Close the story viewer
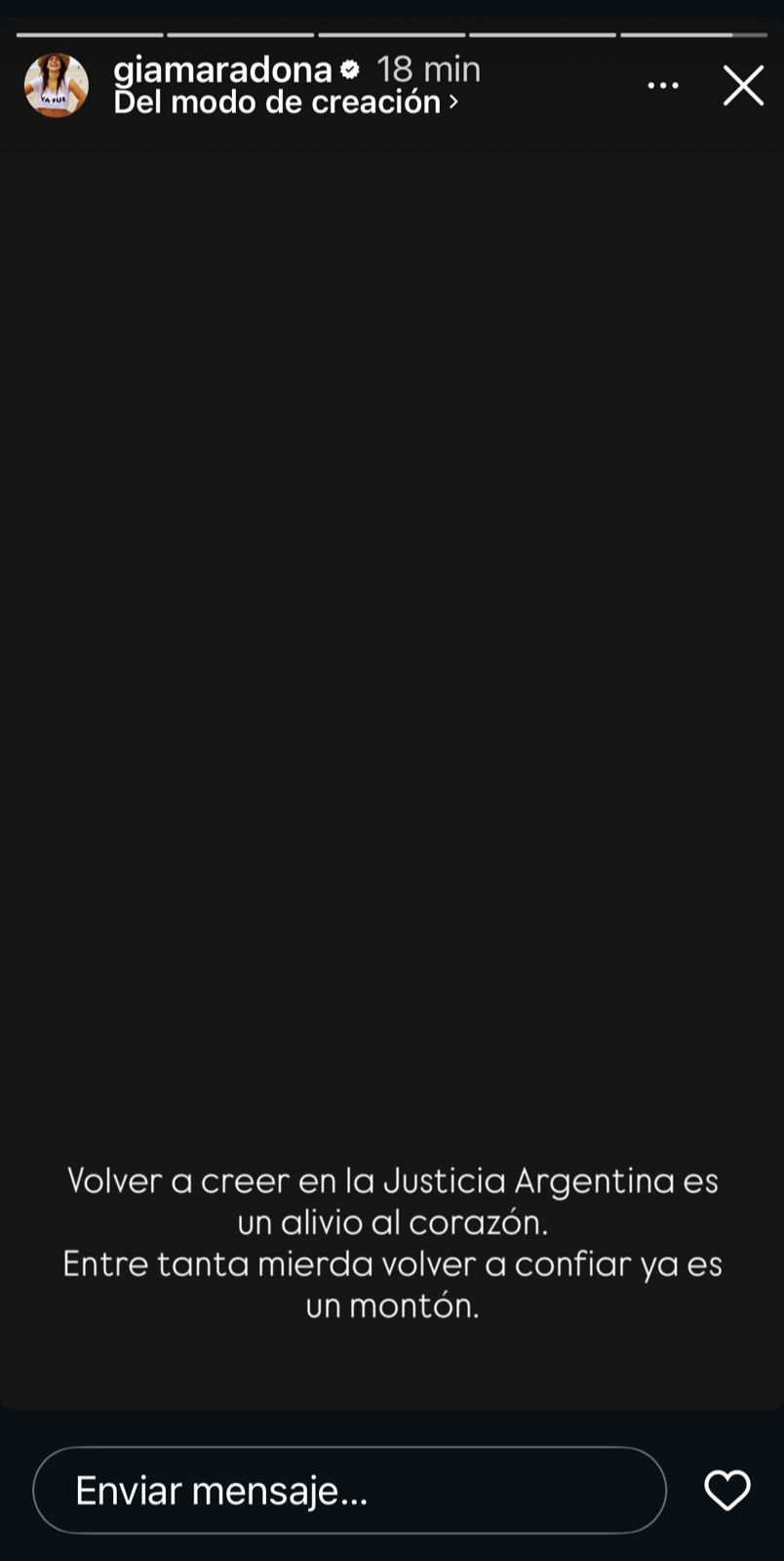 [743, 86]
